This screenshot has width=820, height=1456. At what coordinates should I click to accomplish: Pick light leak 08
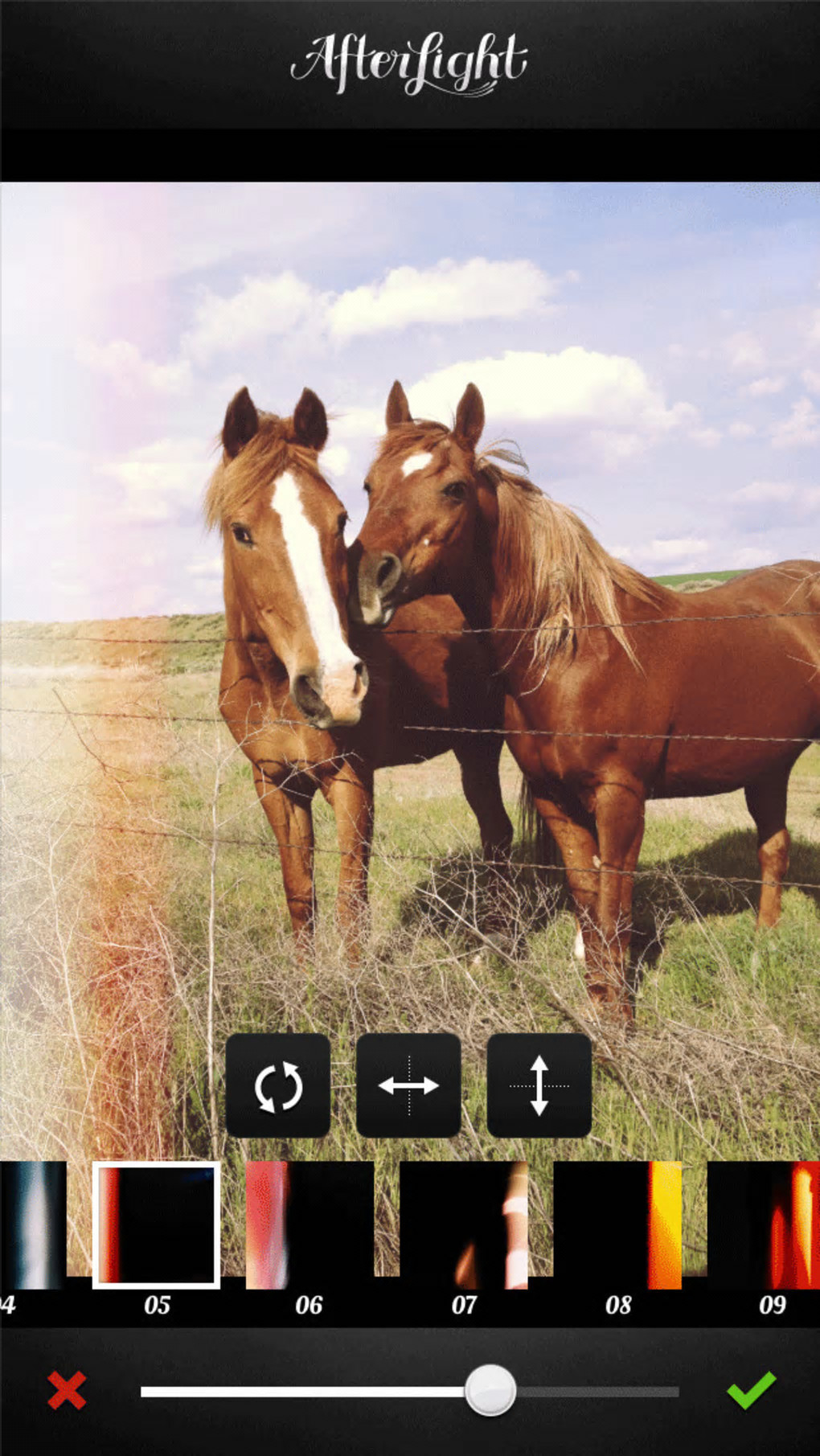click(617, 1224)
